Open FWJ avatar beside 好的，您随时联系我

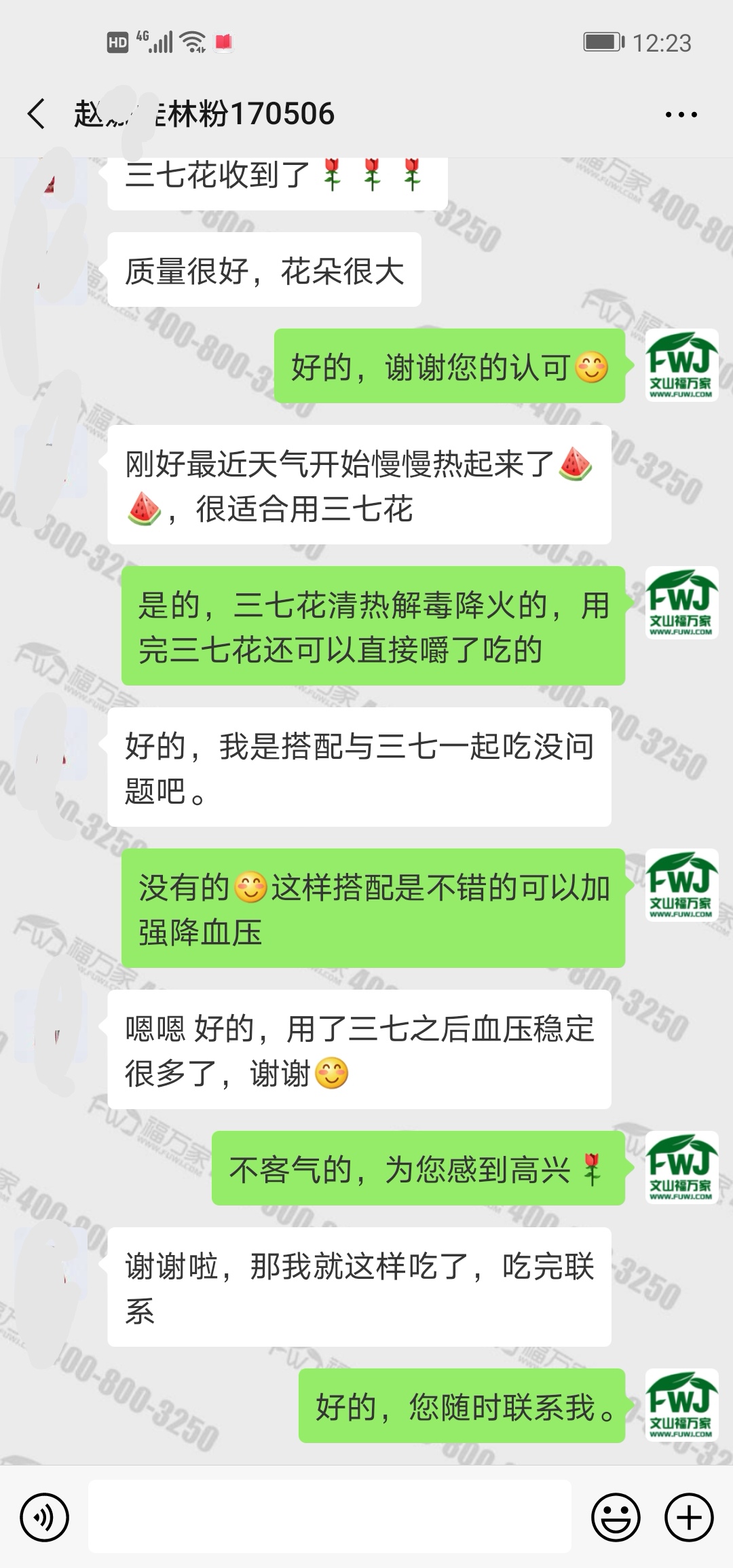point(681,1405)
